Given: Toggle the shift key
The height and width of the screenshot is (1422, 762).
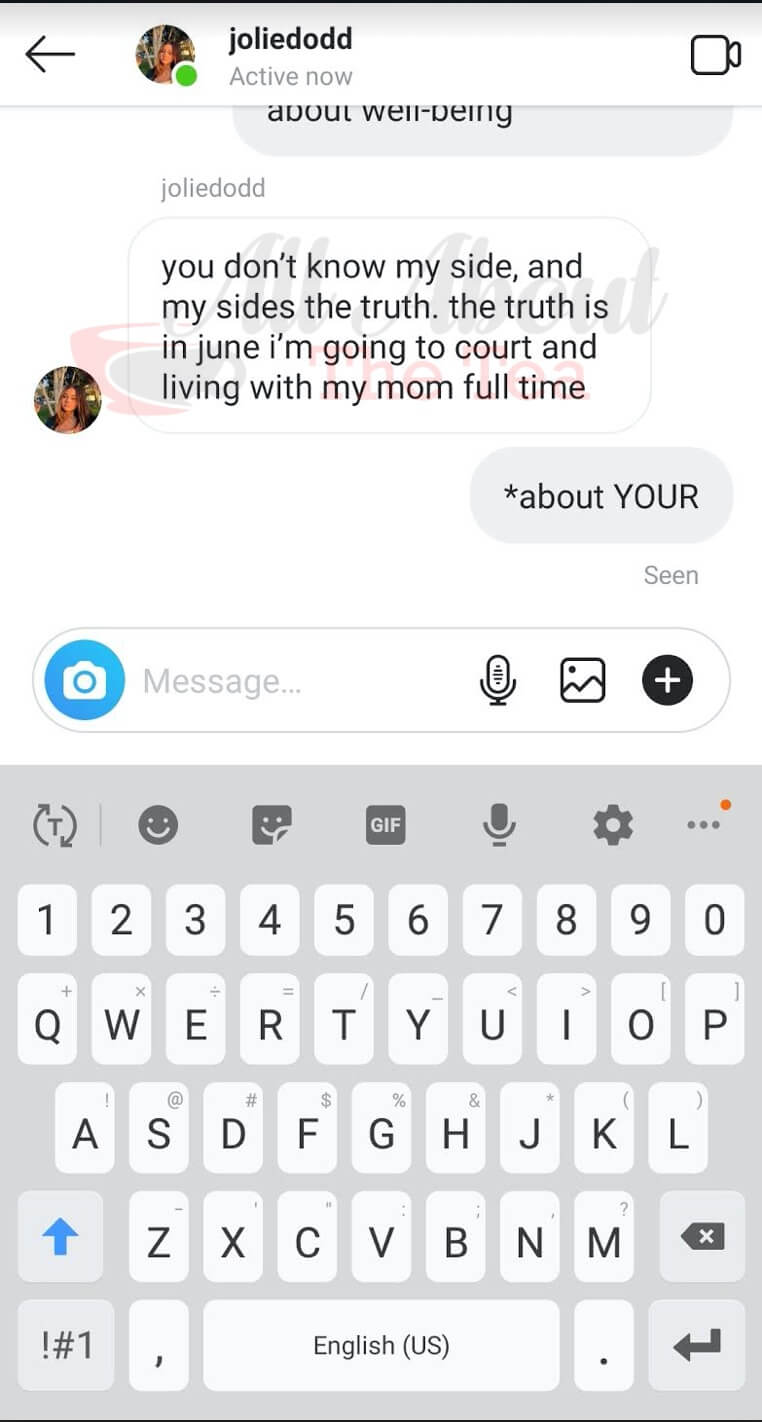Looking at the screenshot, I should 60,1237.
